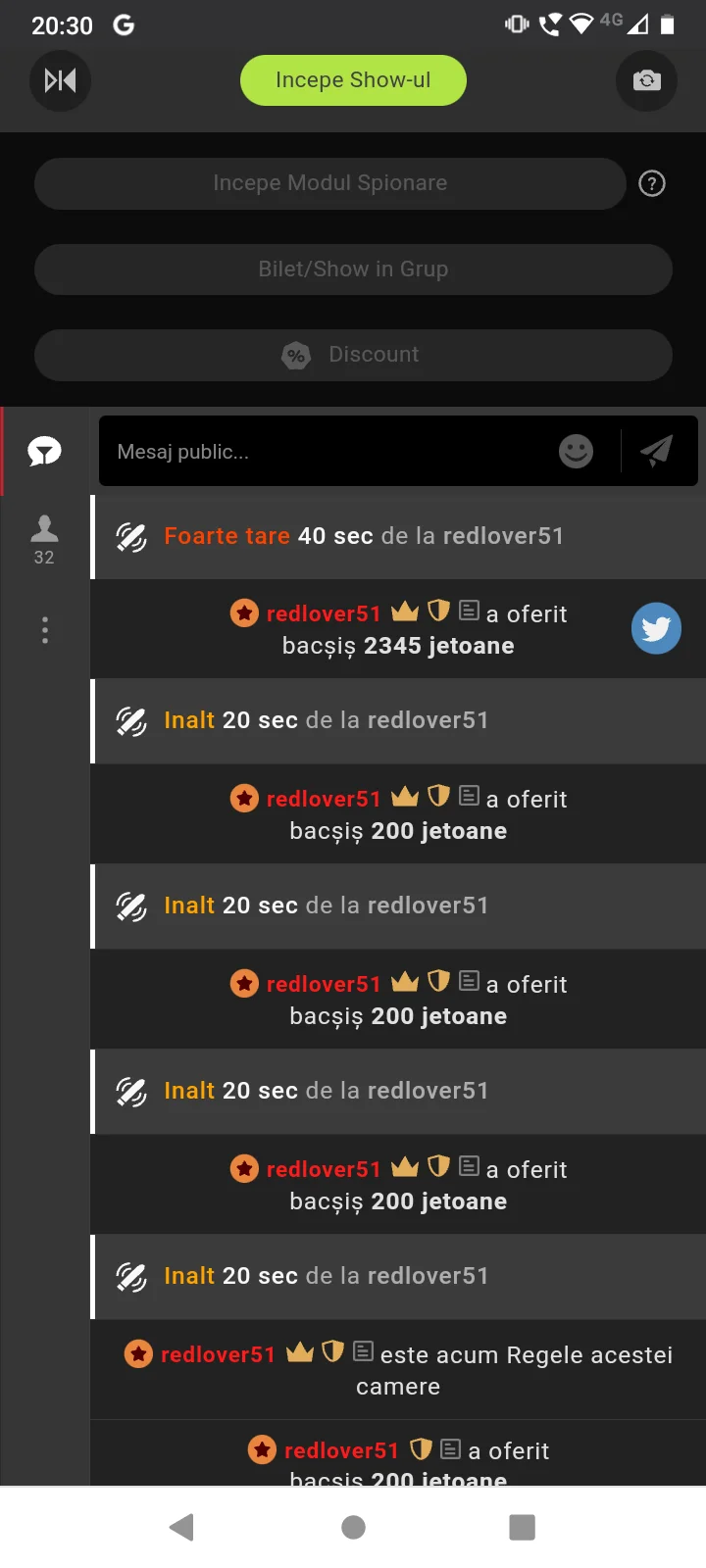The image size is (706, 1568).
Task: Share the 2345 jetoane tip on Twitter
Action: (x=656, y=628)
